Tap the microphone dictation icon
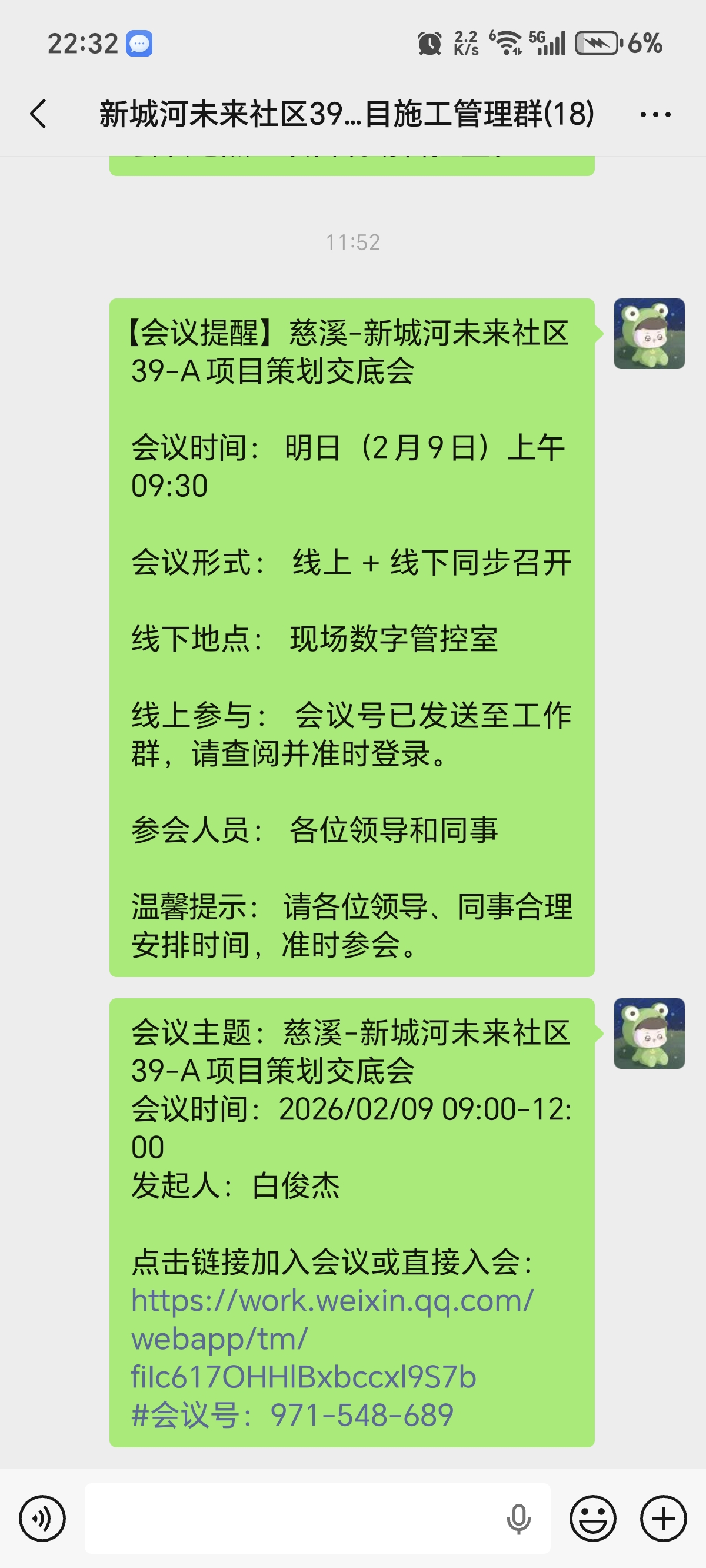Screen dimensions: 706x1568 click(x=518, y=1518)
